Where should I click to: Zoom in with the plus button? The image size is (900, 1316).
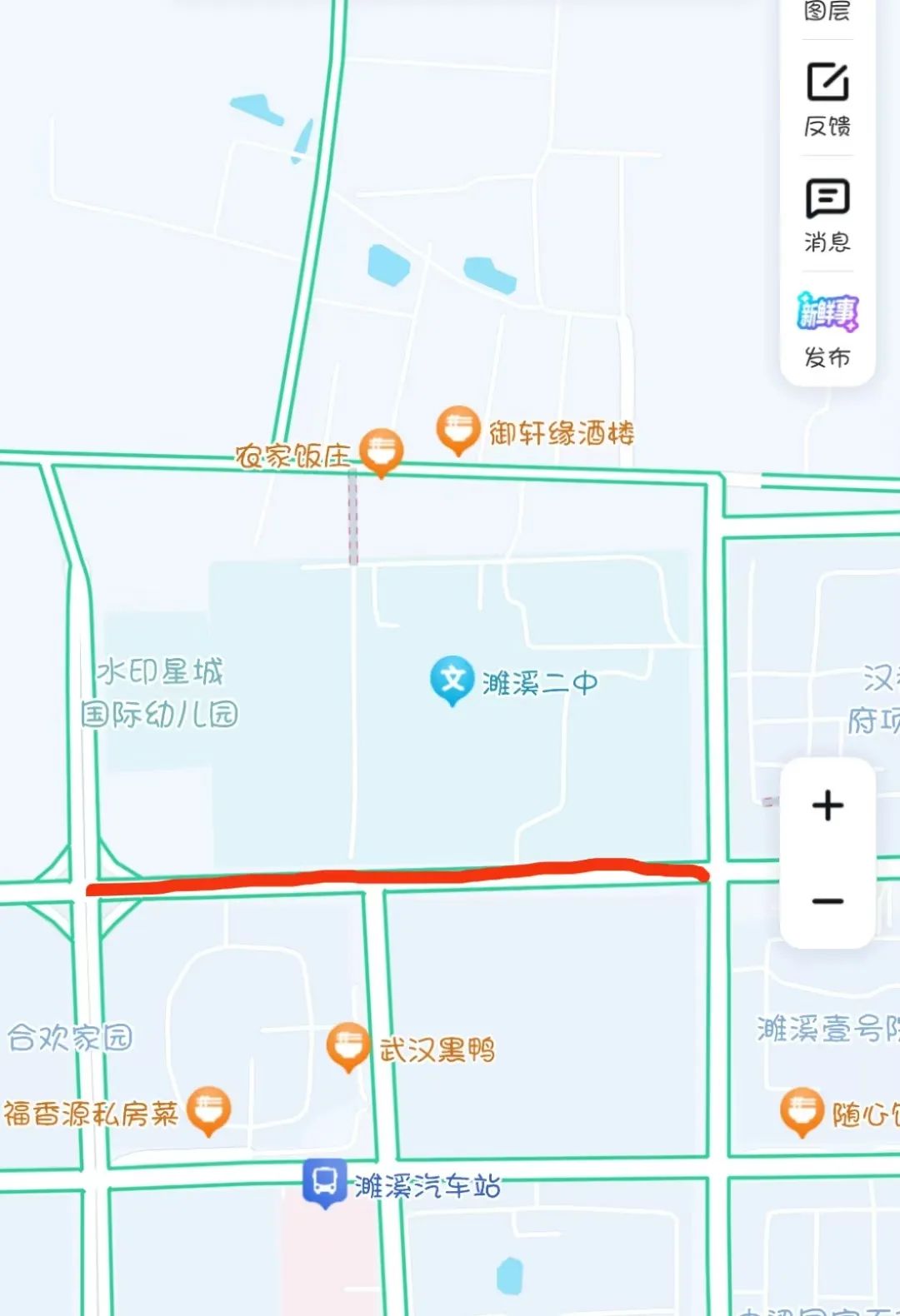(x=827, y=805)
